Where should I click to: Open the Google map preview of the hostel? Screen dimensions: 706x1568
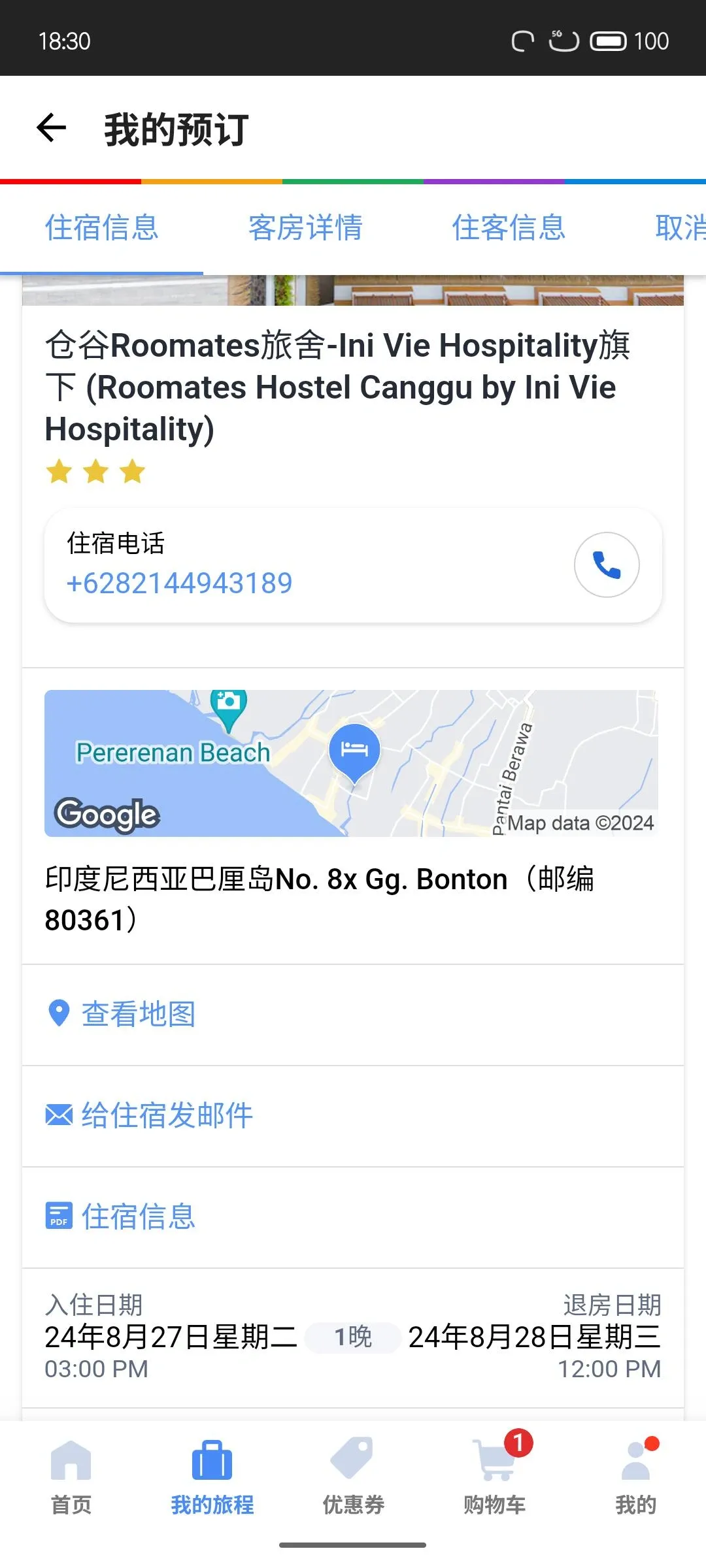(352, 763)
